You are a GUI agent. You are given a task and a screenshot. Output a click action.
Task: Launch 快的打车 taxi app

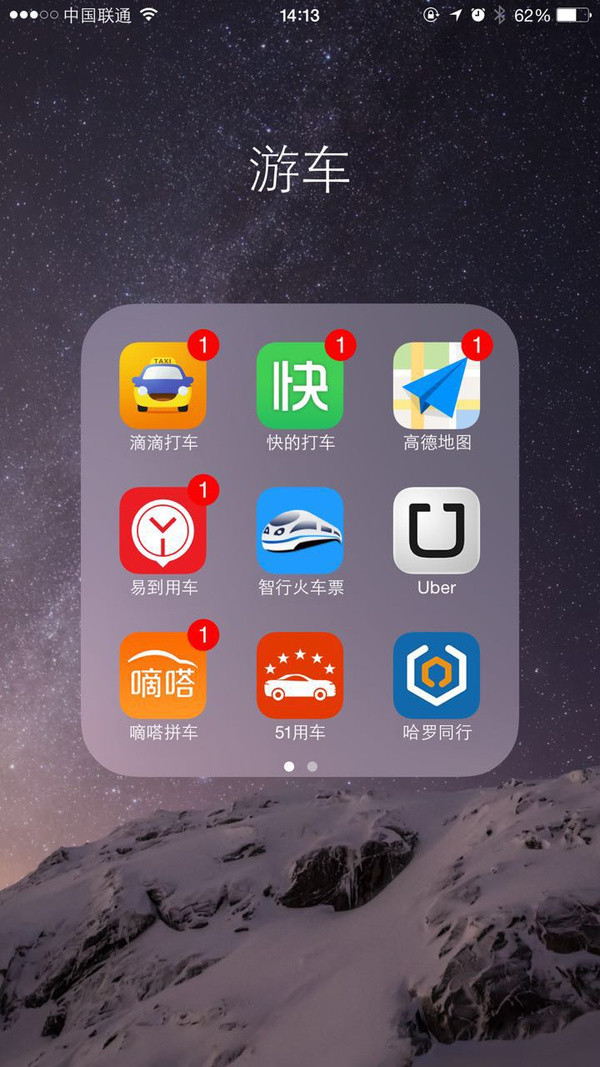coord(300,386)
